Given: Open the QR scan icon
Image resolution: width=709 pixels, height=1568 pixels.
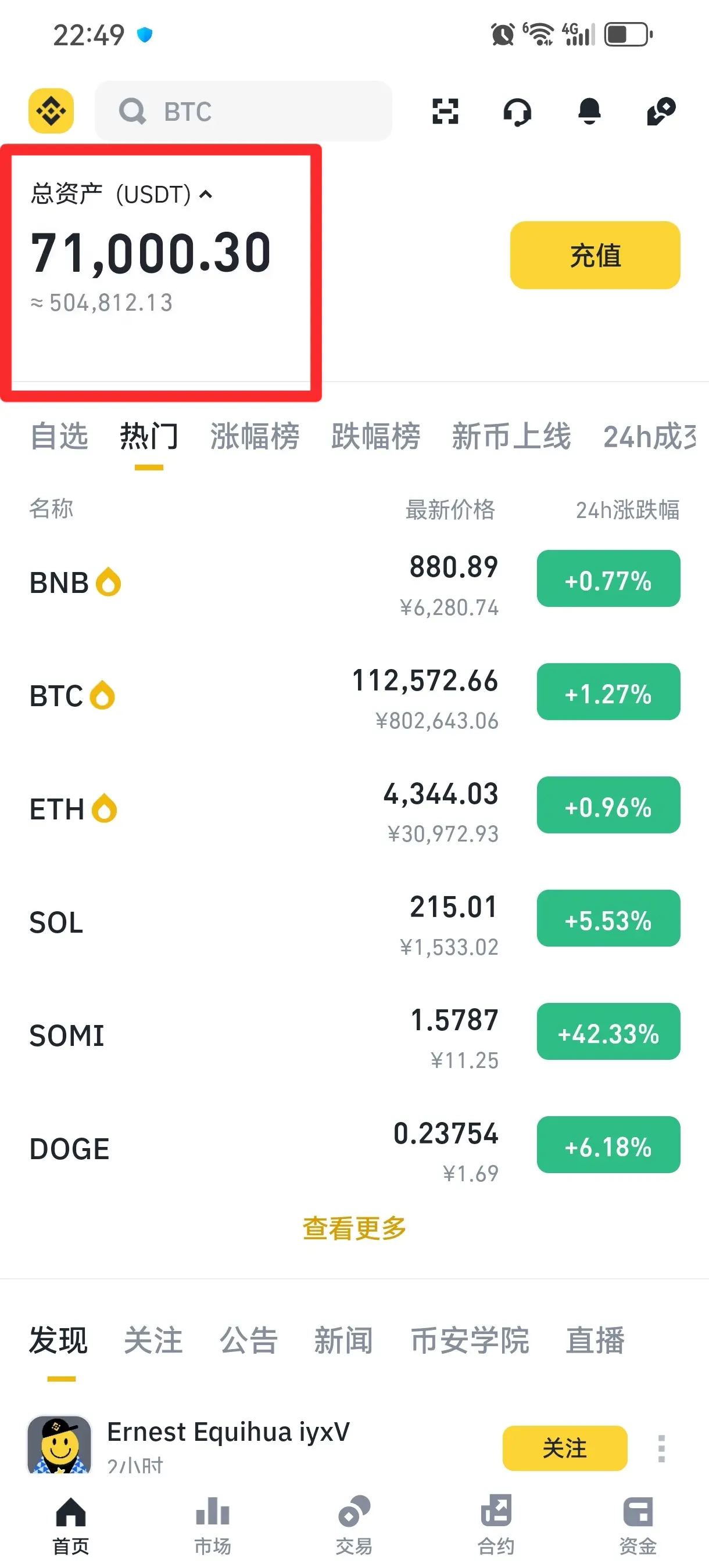Looking at the screenshot, I should click(445, 112).
